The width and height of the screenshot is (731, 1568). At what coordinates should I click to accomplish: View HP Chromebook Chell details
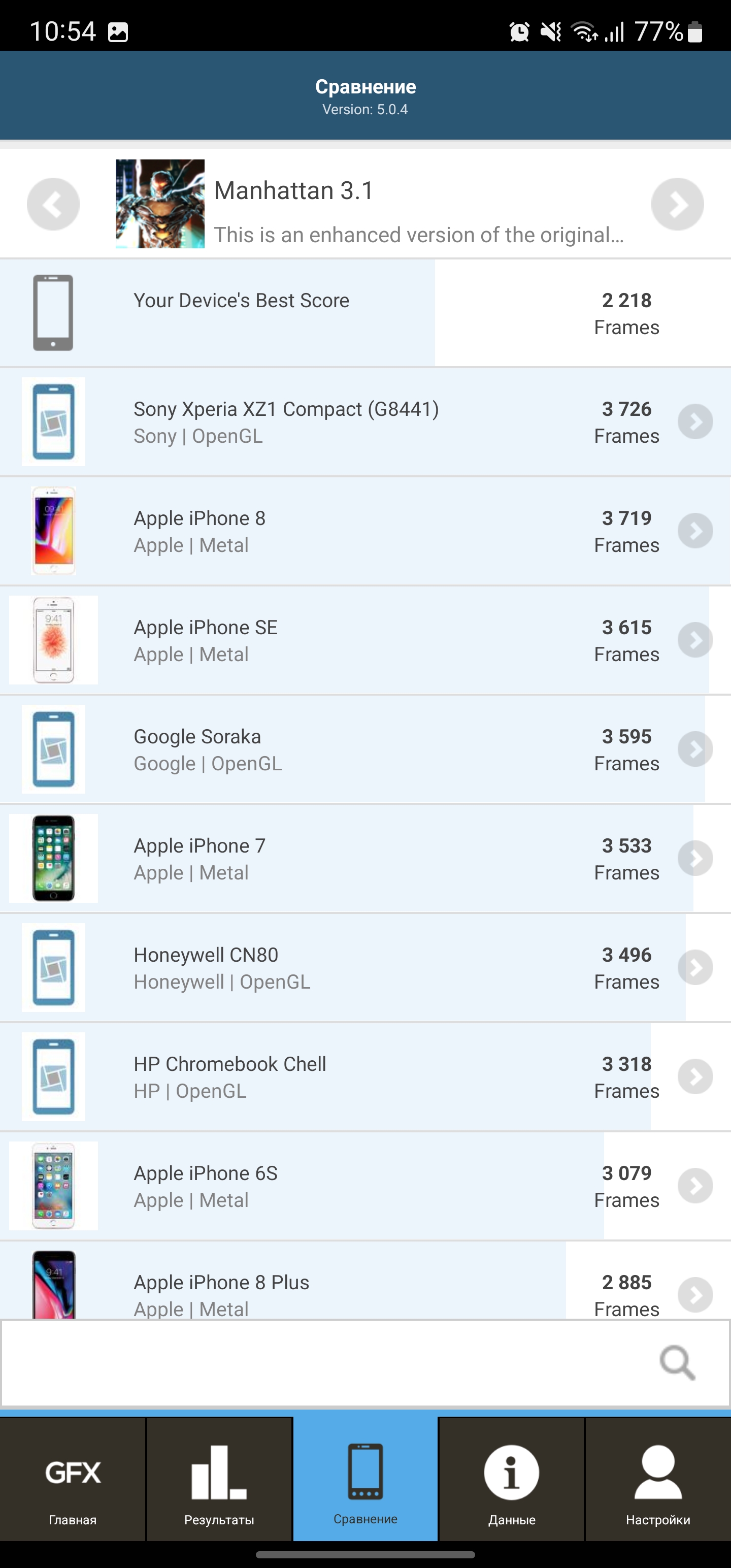[x=365, y=1077]
